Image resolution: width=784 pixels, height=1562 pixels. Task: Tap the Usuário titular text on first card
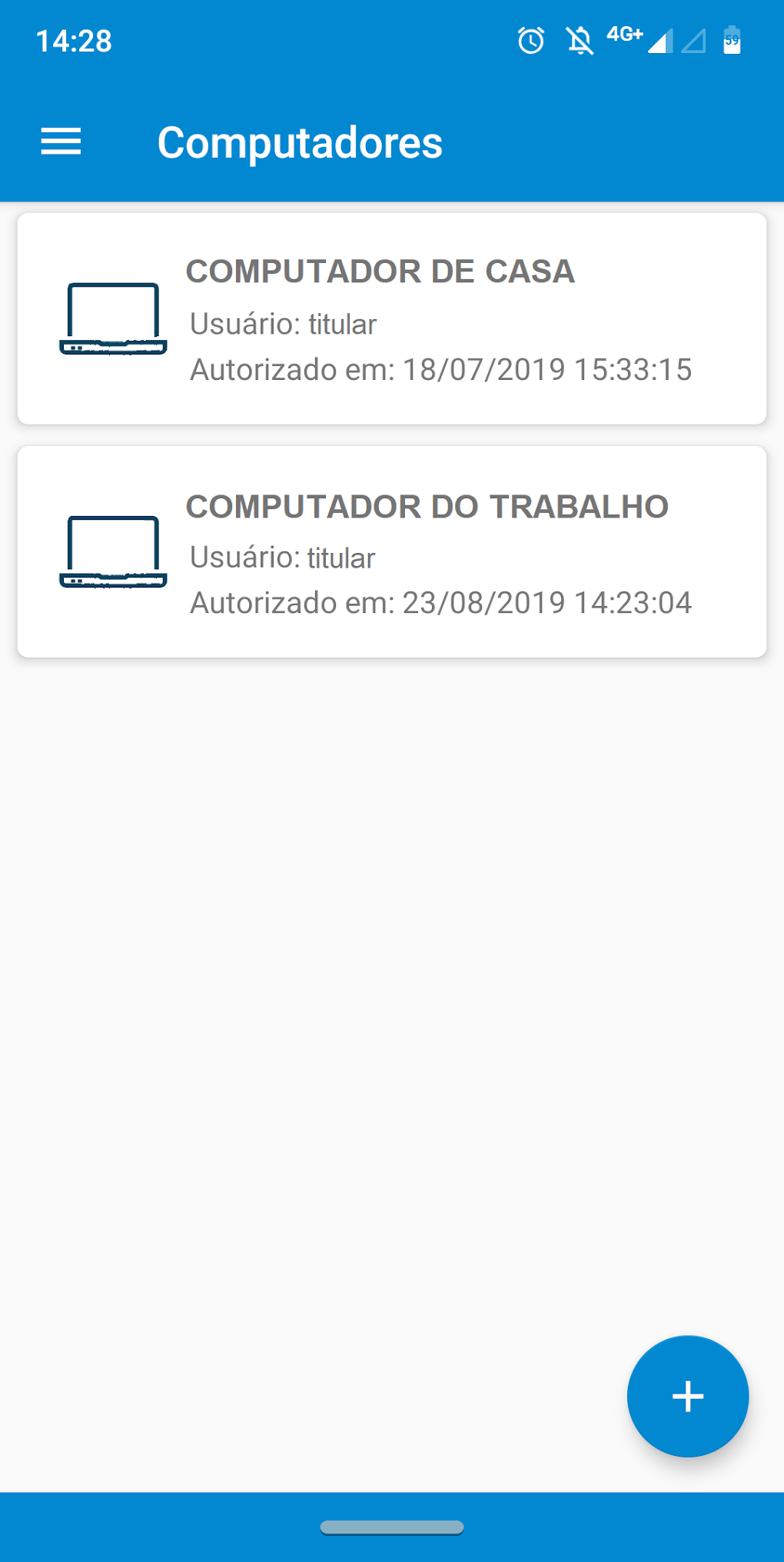pyautogui.click(x=282, y=323)
